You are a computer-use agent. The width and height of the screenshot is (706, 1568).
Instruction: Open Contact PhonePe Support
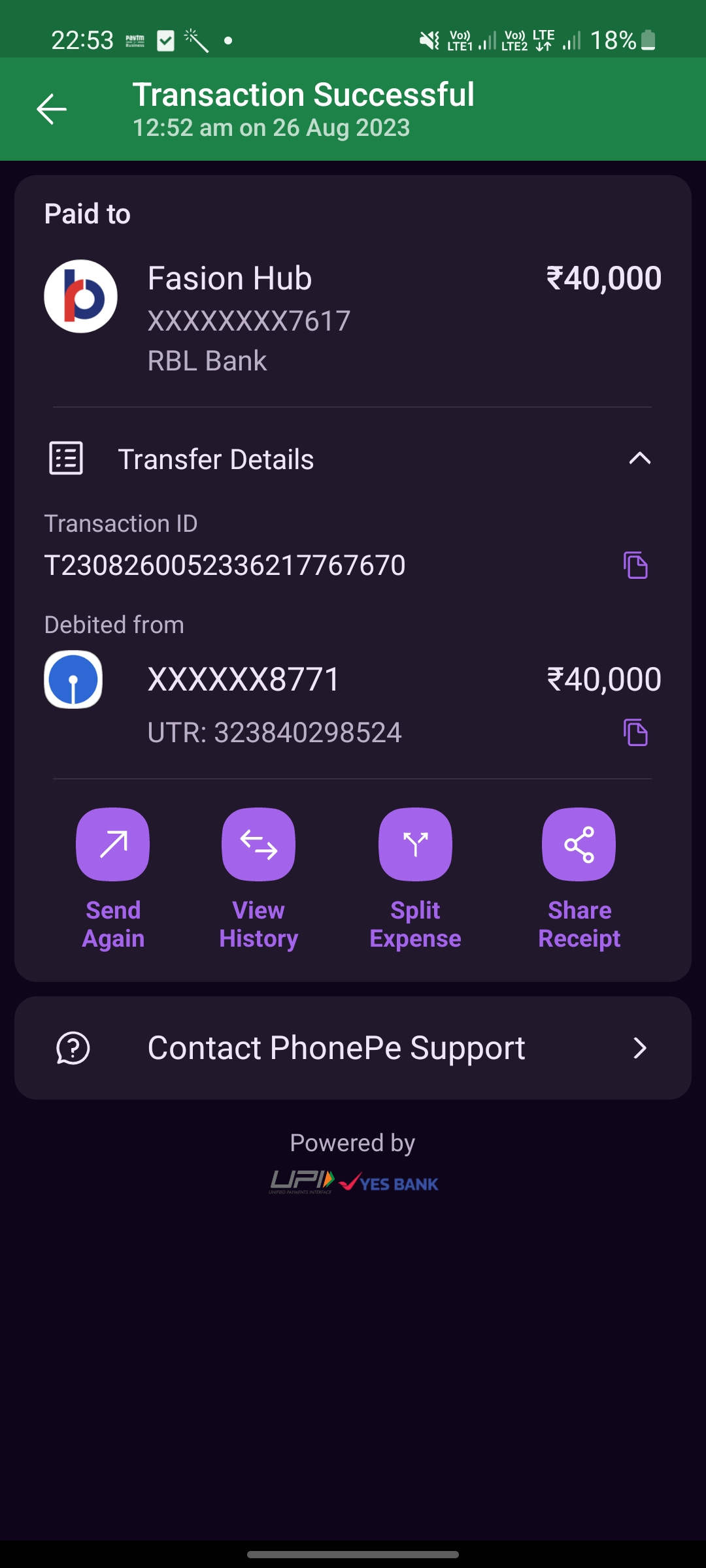click(x=353, y=1048)
